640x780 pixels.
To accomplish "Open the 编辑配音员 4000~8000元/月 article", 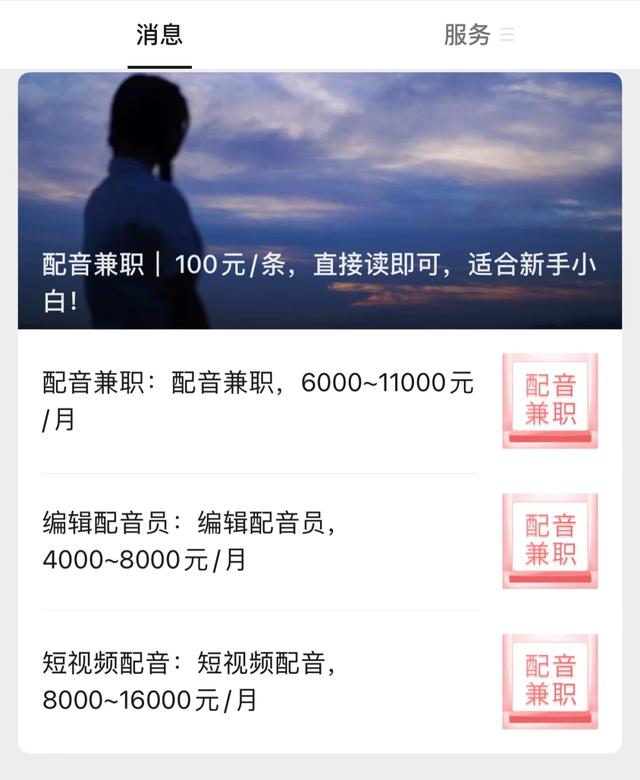I will click(260, 541).
